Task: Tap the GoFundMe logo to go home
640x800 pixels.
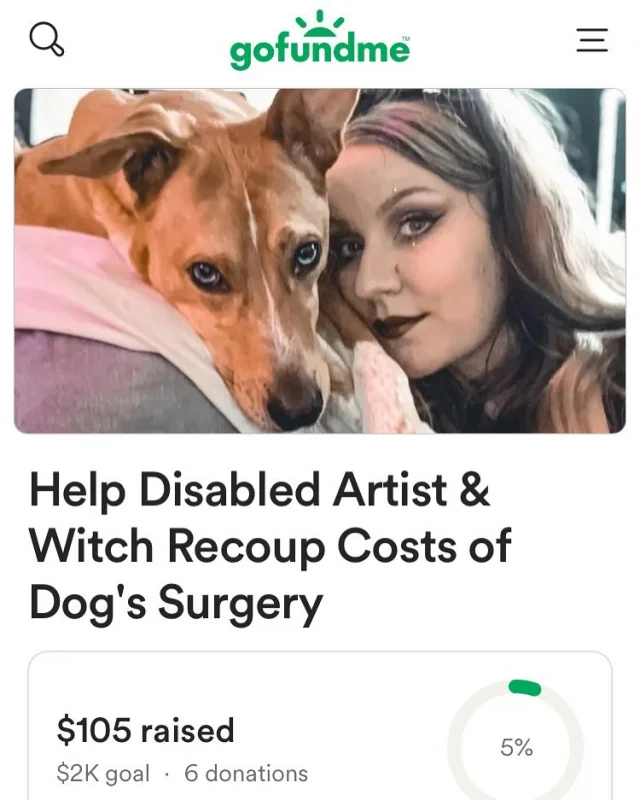Action: 320,43
